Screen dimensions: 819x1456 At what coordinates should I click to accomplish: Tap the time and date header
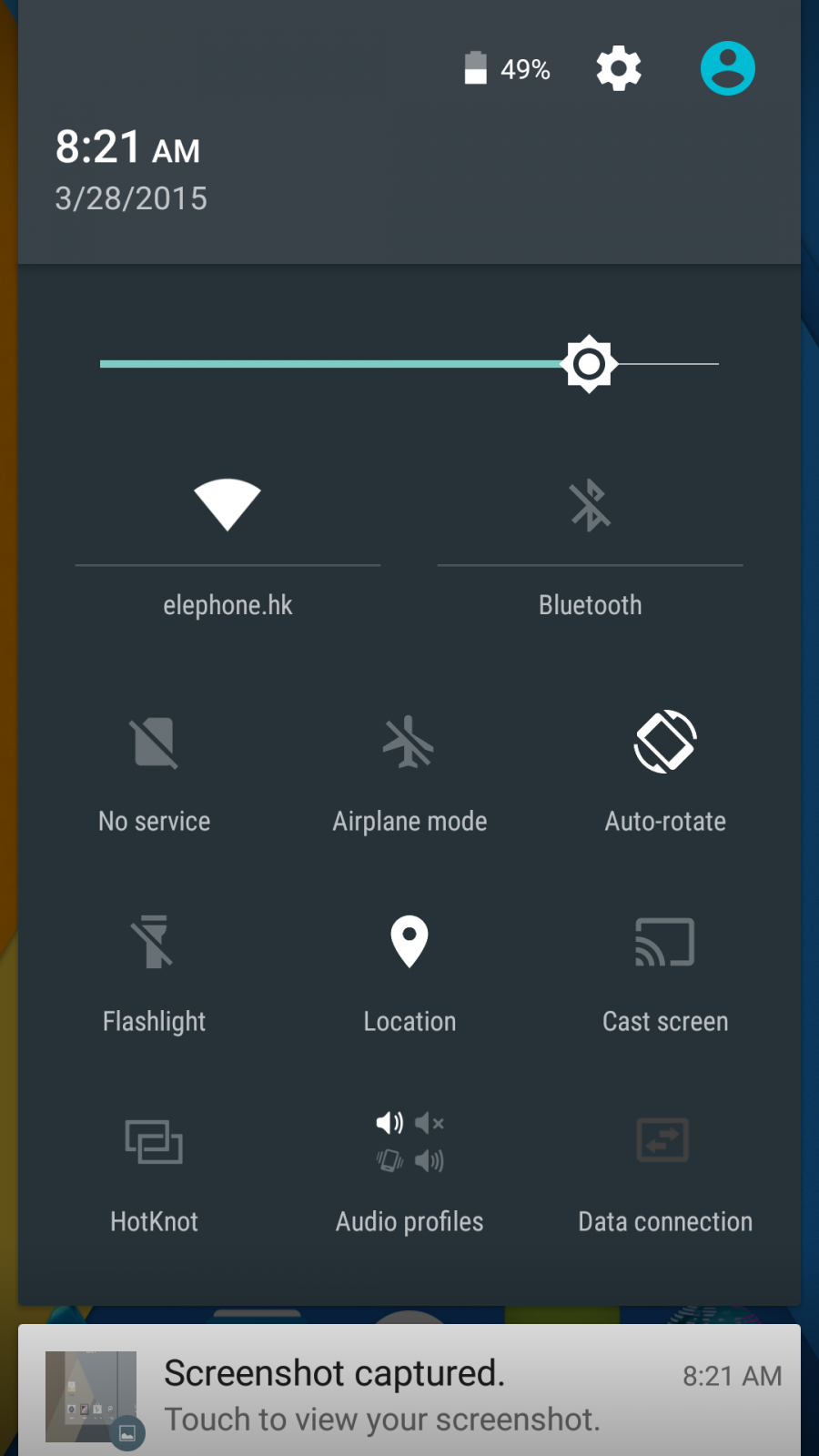[132, 170]
